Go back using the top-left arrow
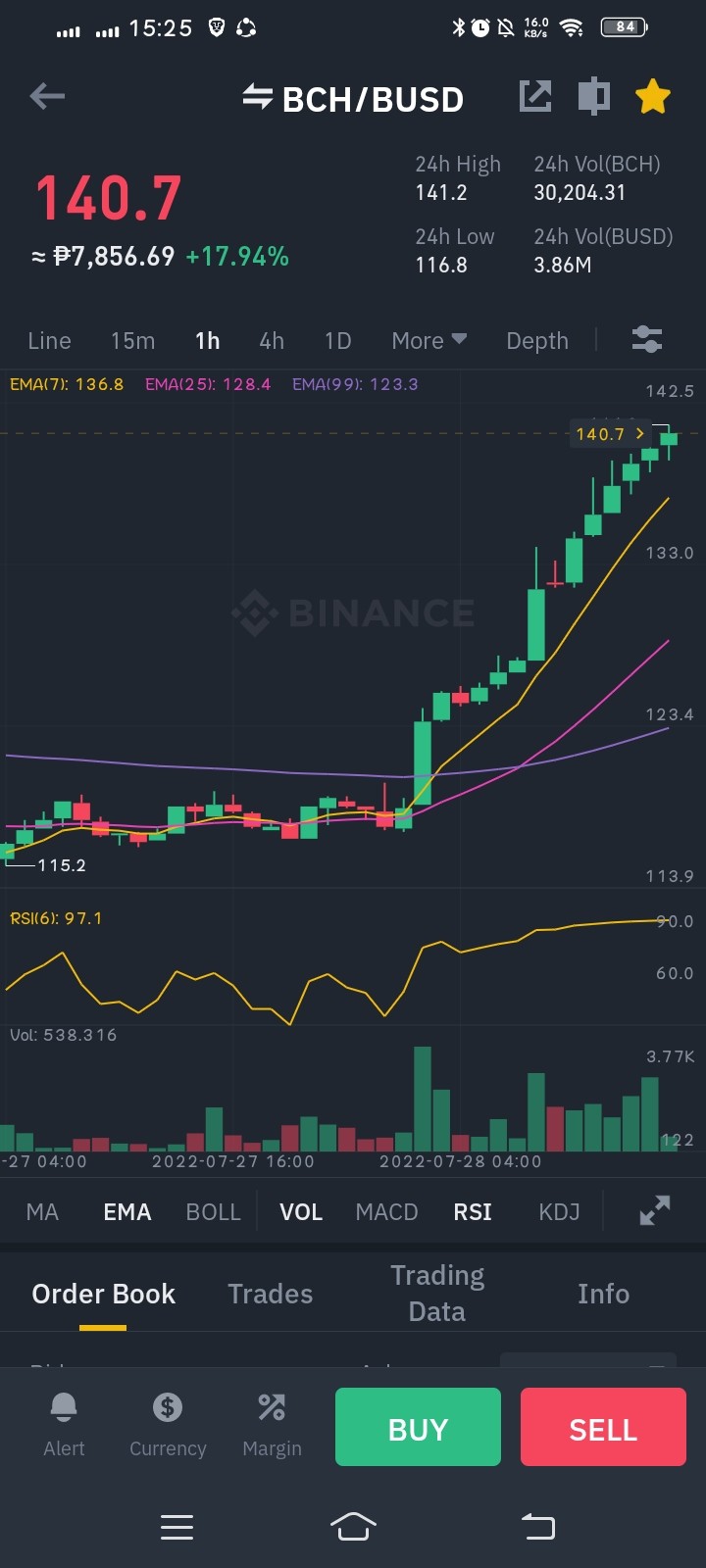This screenshot has width=706, height=1568. pos(47,96)
